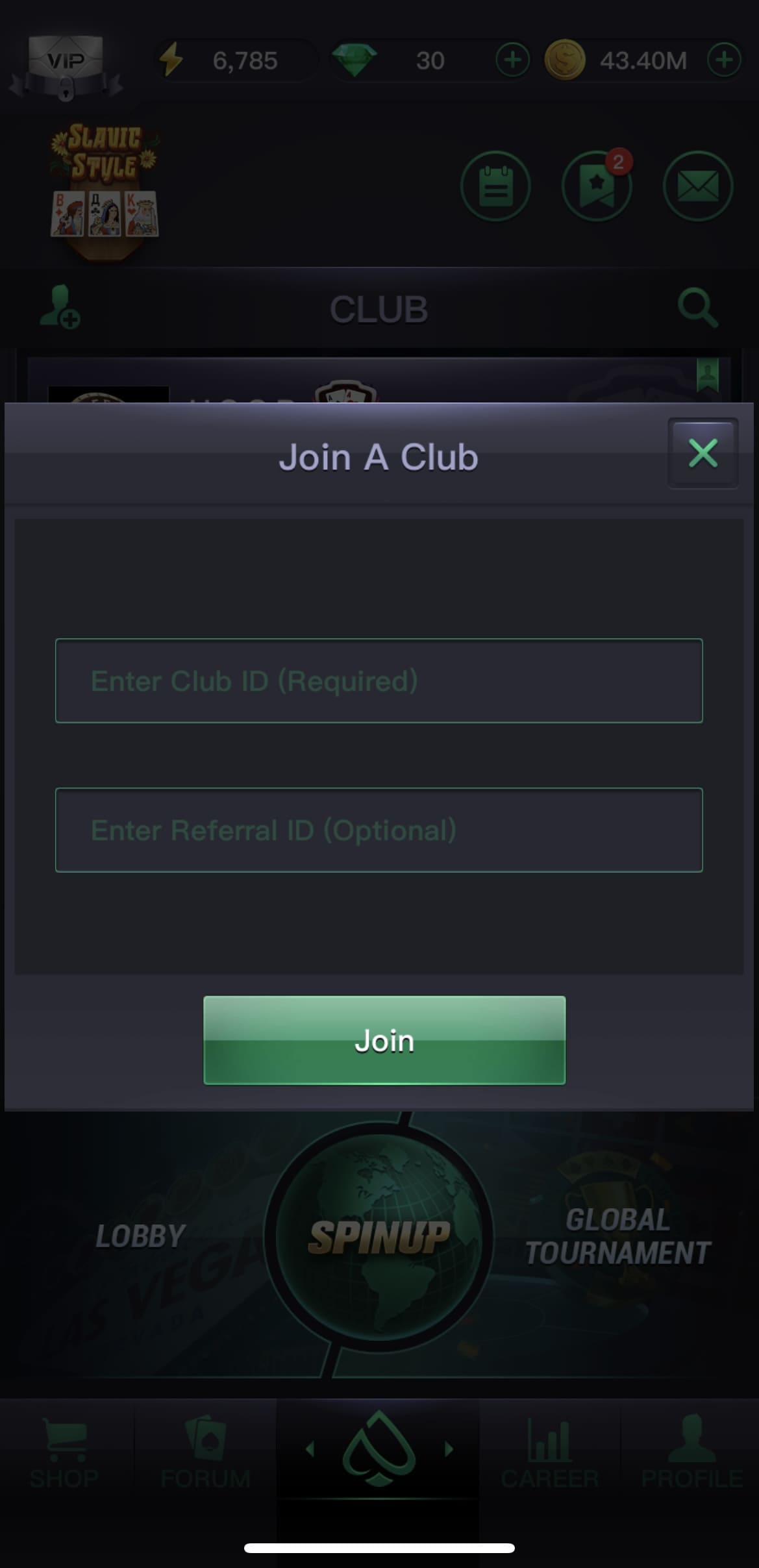Close the Join A Club dialog

(703, 453)
